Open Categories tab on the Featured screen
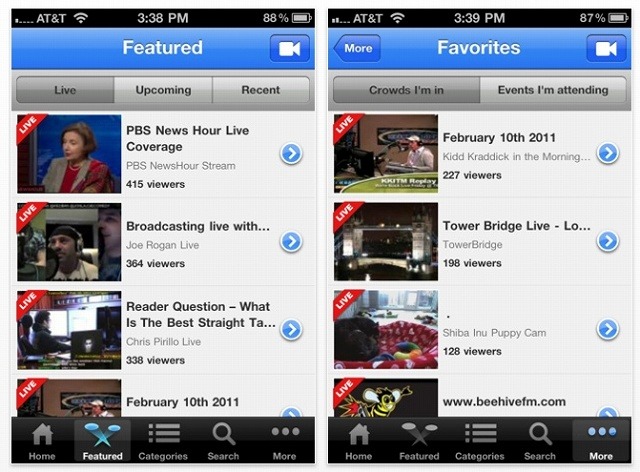 click(163, 440)
